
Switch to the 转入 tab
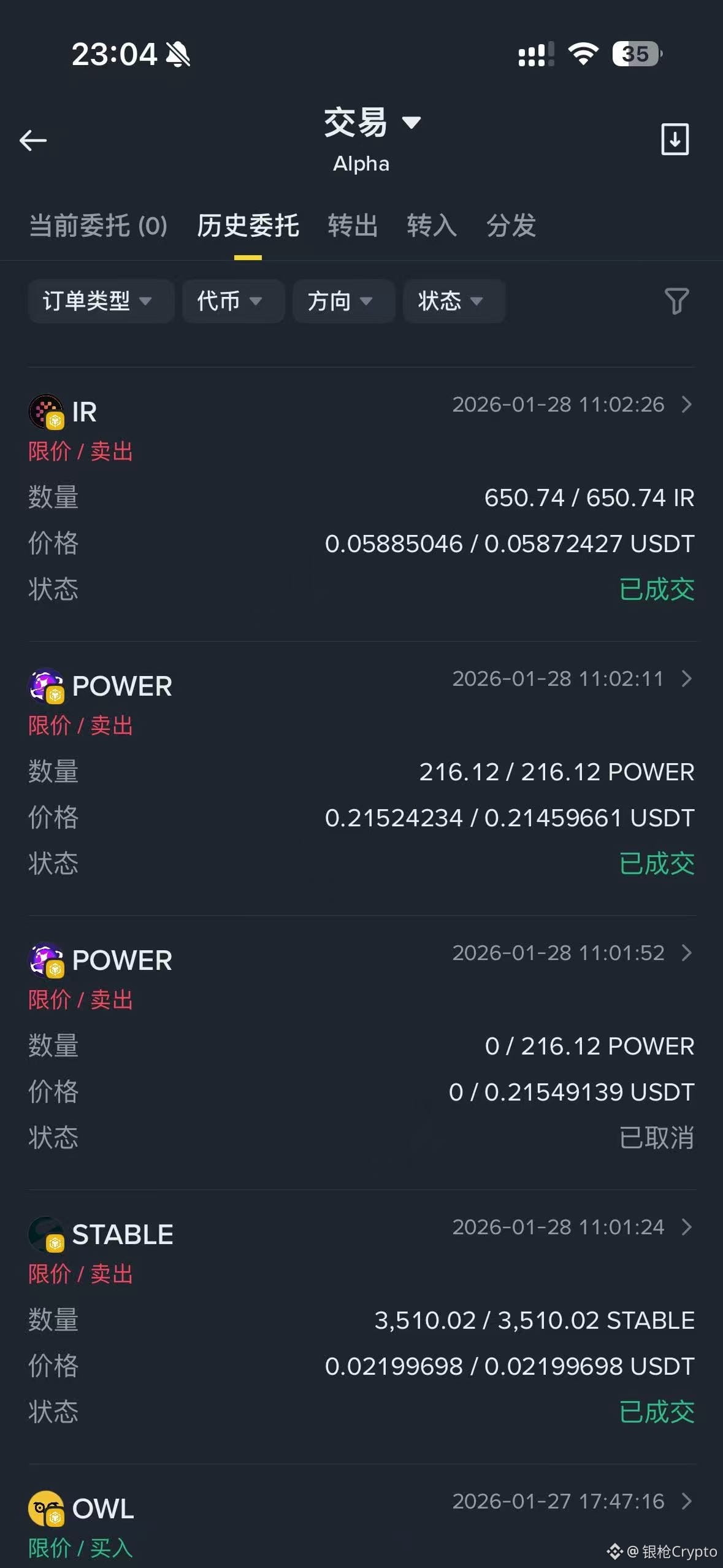pos(432,226)
